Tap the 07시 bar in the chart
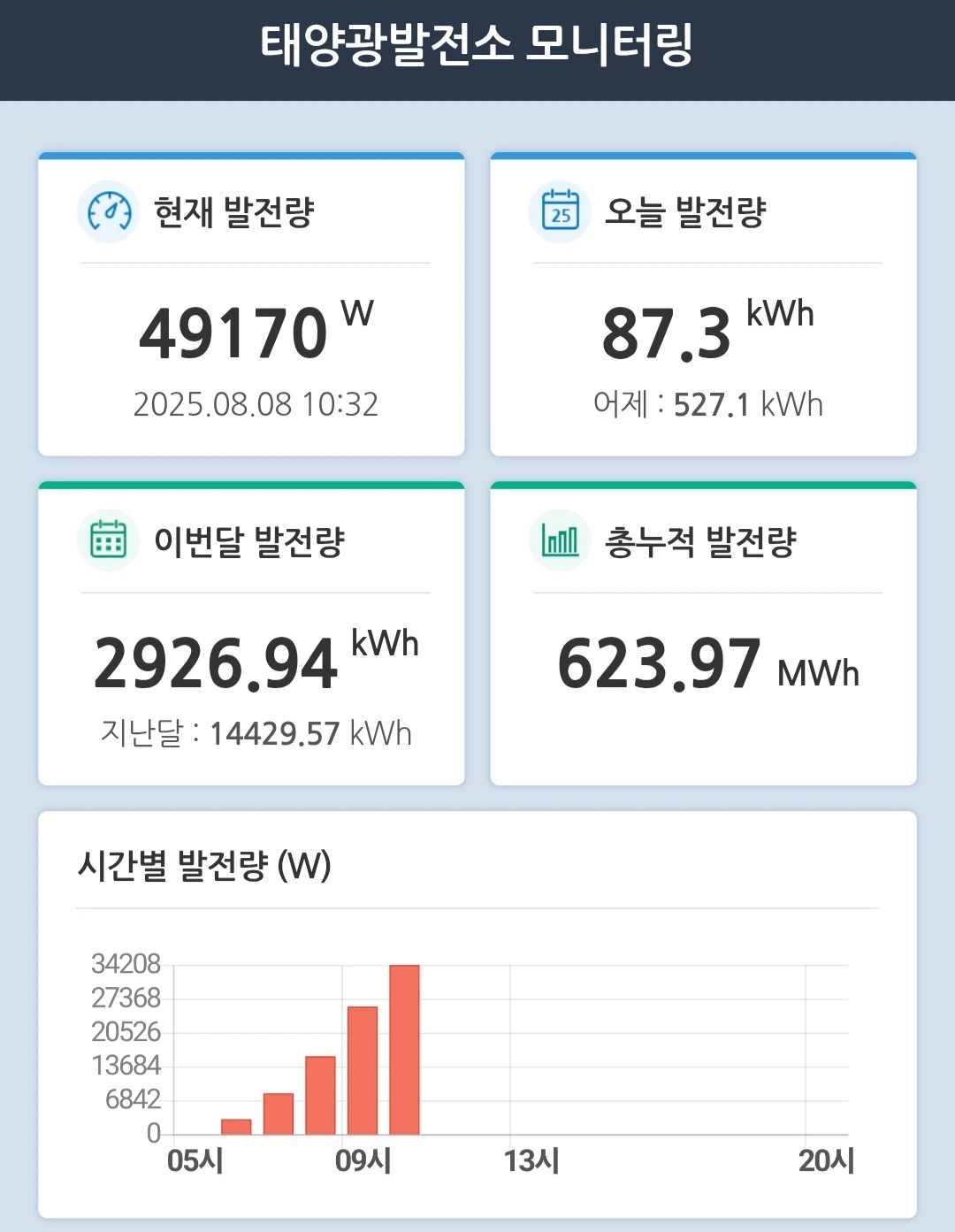Image resolution: width=955 pixels, height=1232 pixels. coord(279,1113)
